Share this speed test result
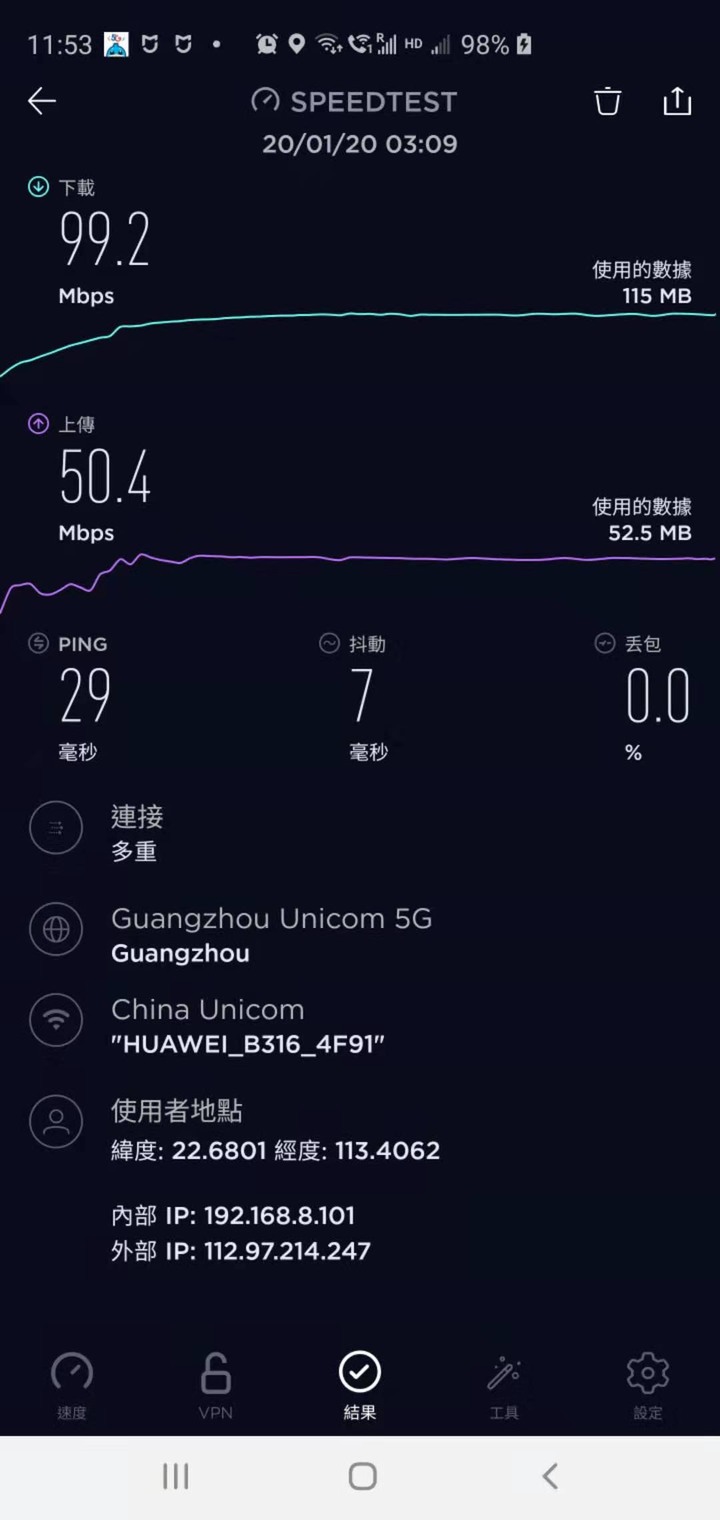 coord(677,101)
